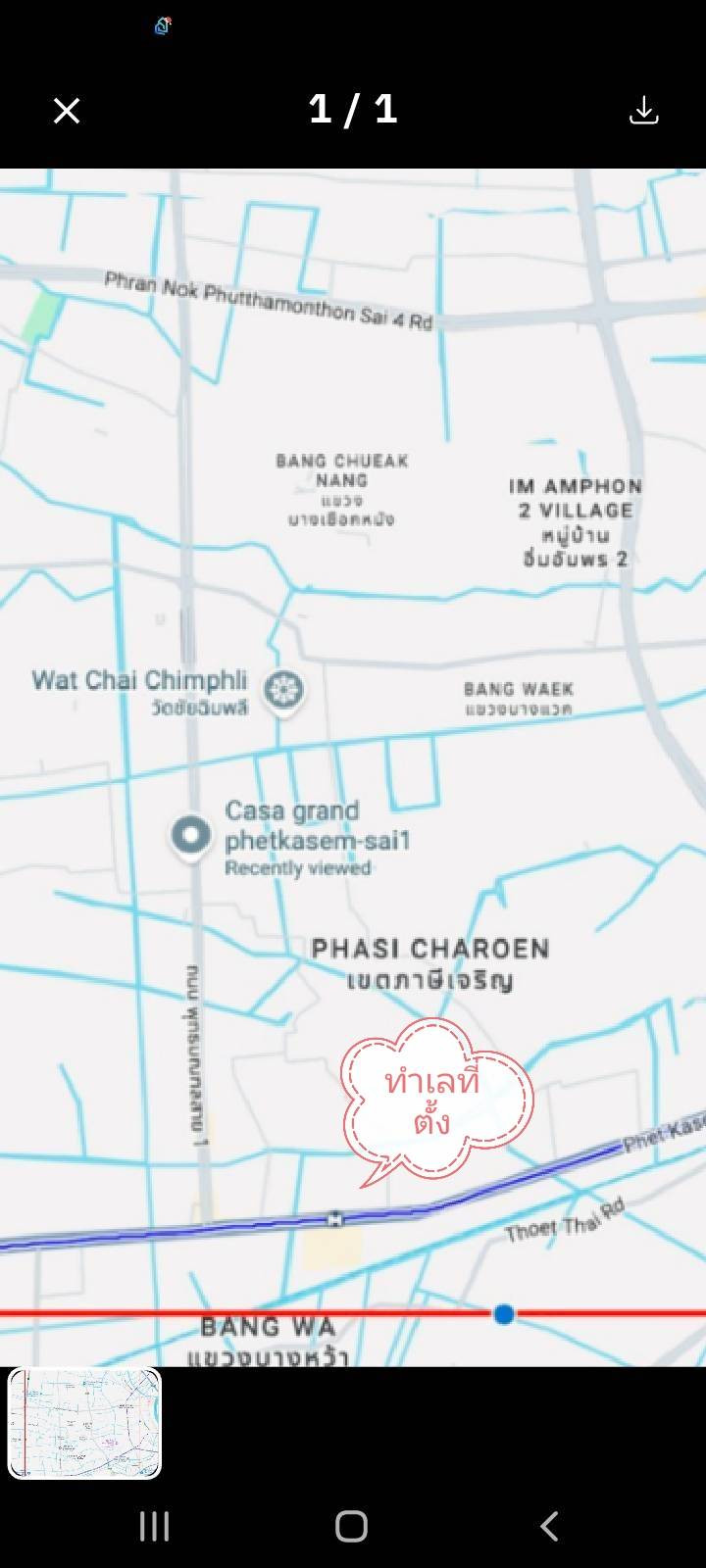The image size is (706, 1568).
Task: Download the map image
Action: (x=643, y=111)
